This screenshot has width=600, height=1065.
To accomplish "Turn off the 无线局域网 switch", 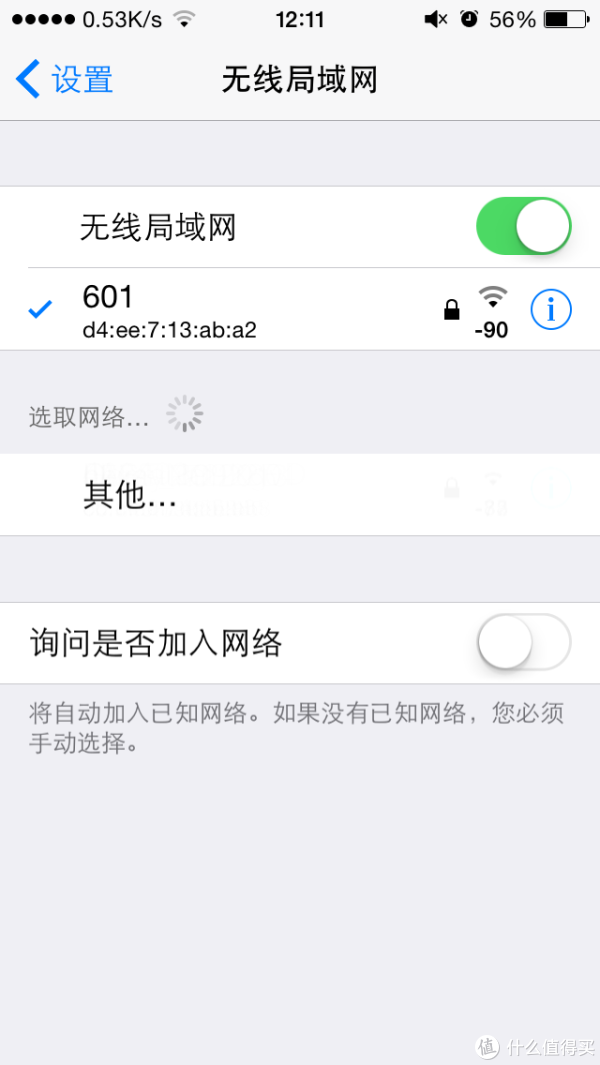I will (x=523, y=227).
